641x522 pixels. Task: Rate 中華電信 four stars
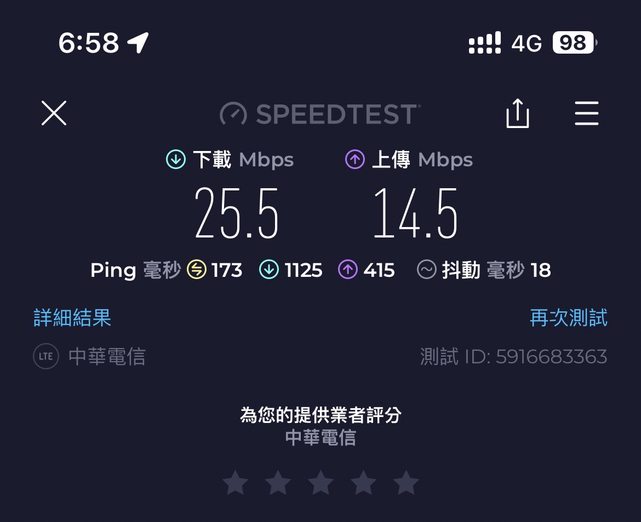tap(363, 484)
